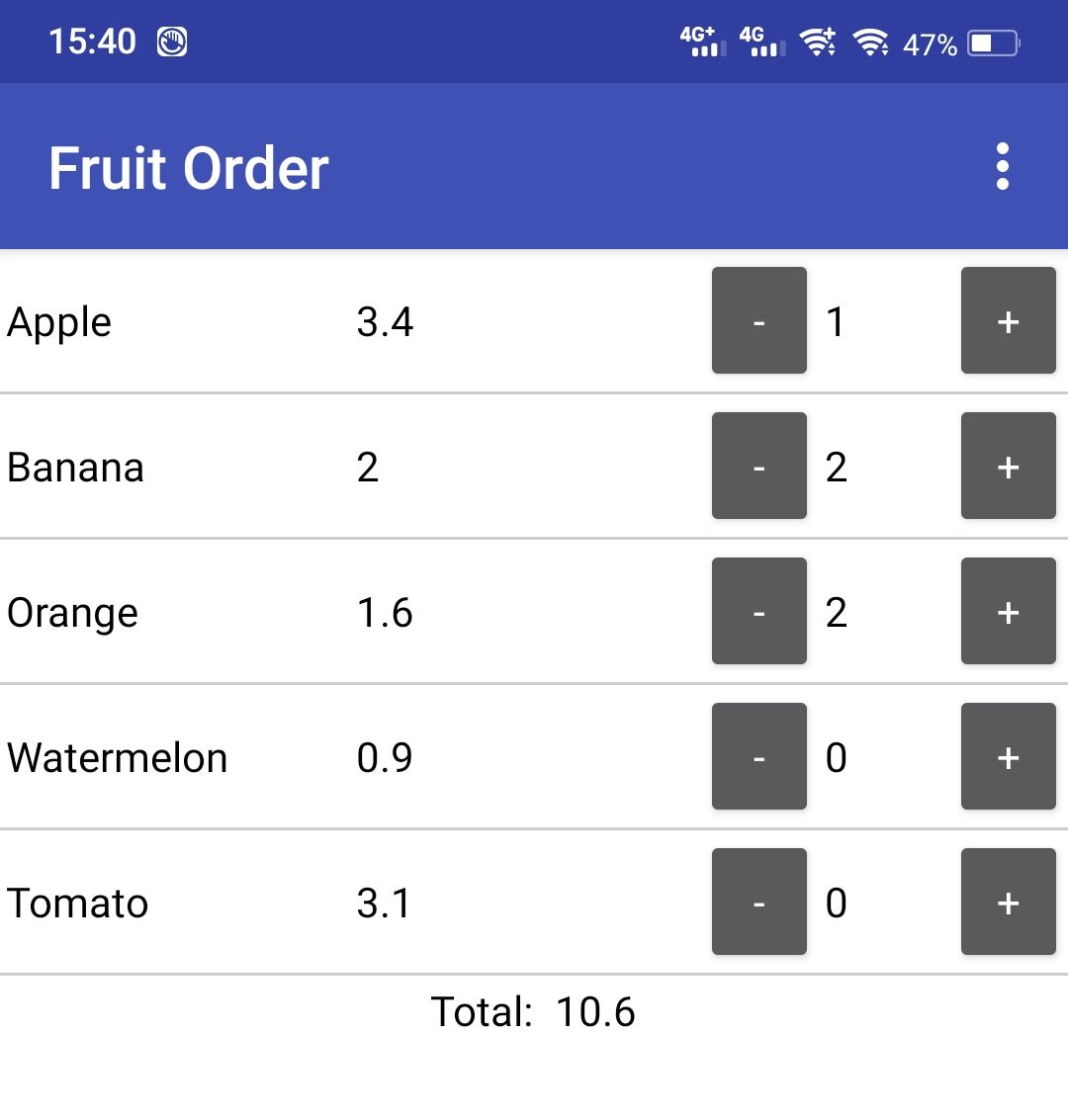
Task: Open the overflow menu in Fruit Order
Action: (x=1002, y=166)
